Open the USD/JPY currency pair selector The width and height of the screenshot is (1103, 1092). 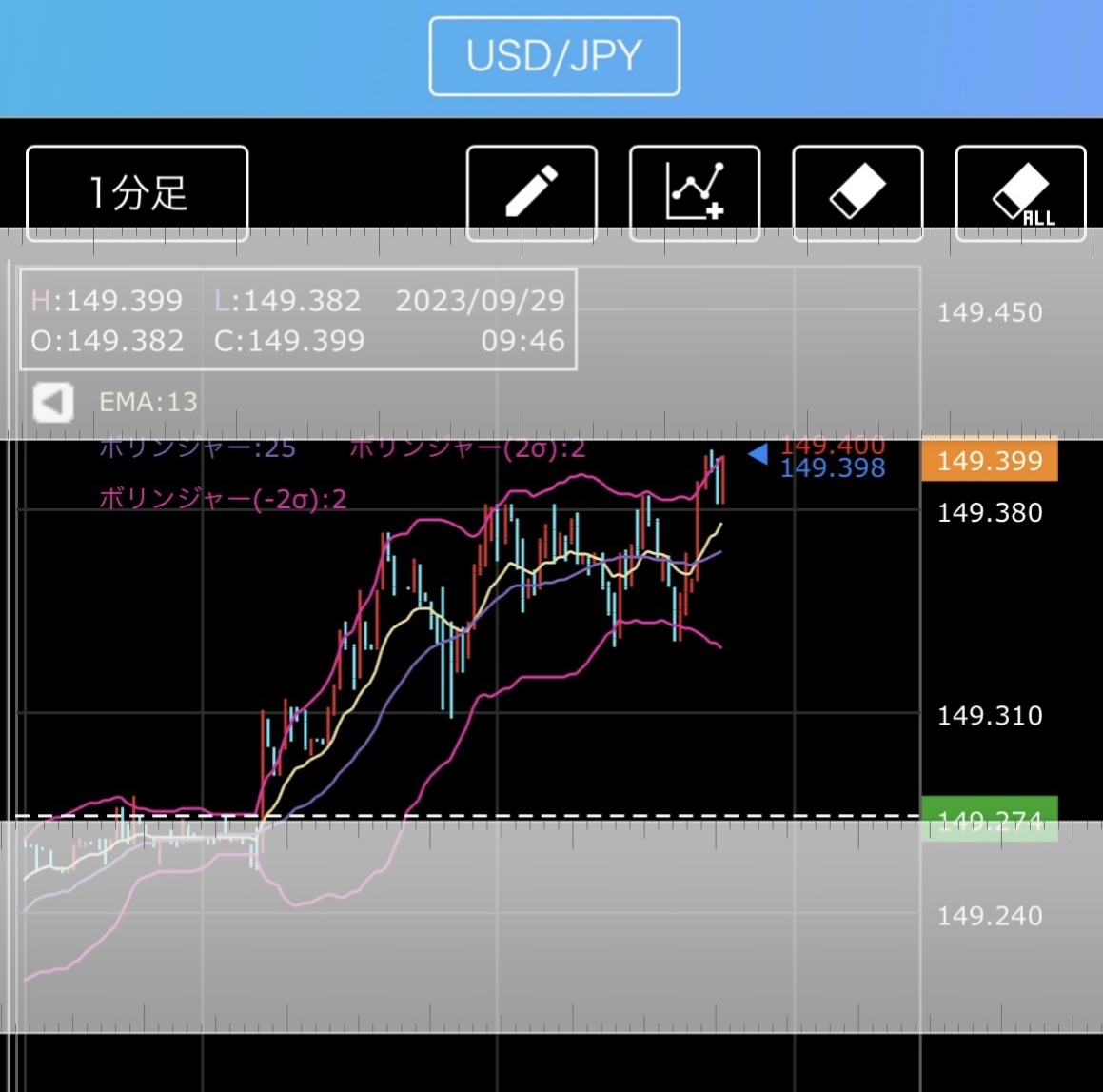pos(554,56)
